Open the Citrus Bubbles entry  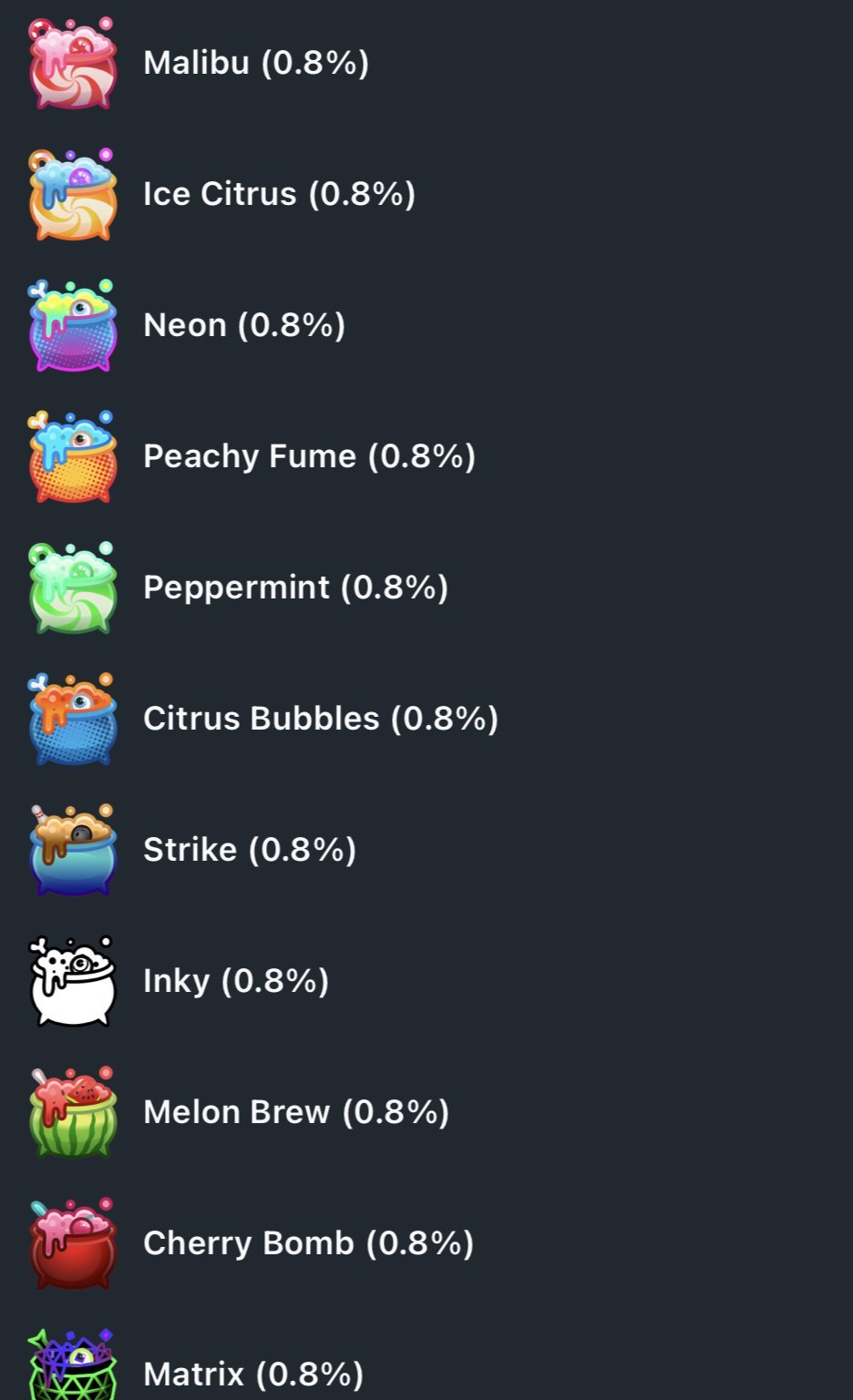tap(320, 719)
